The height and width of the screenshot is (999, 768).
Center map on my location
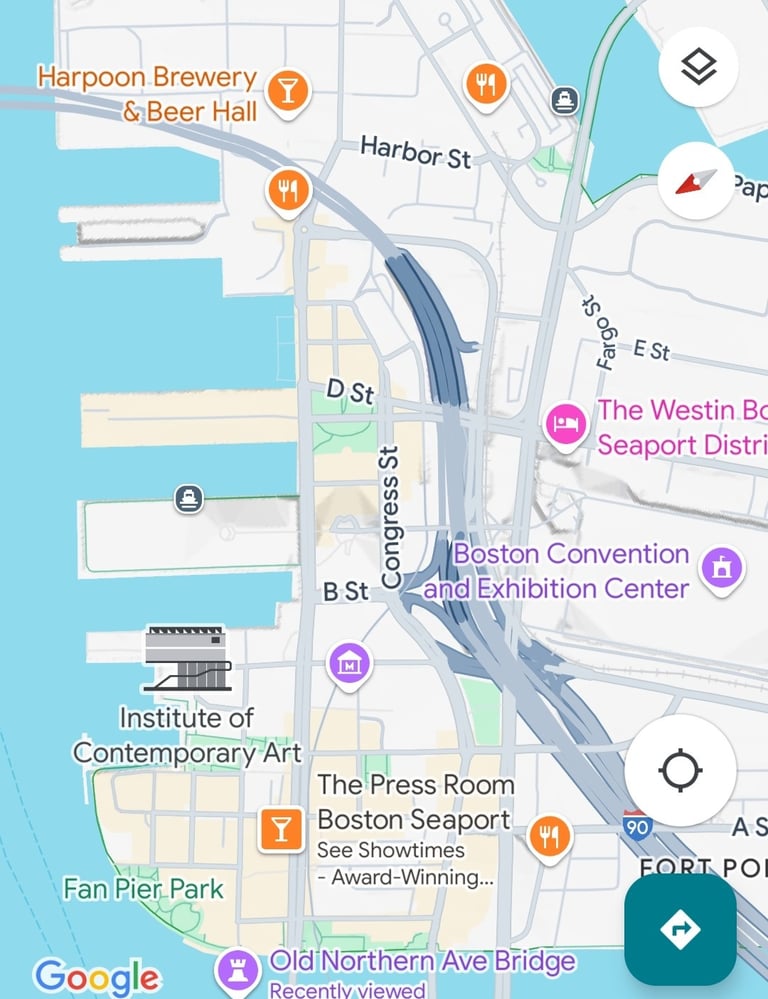point(680,771)
